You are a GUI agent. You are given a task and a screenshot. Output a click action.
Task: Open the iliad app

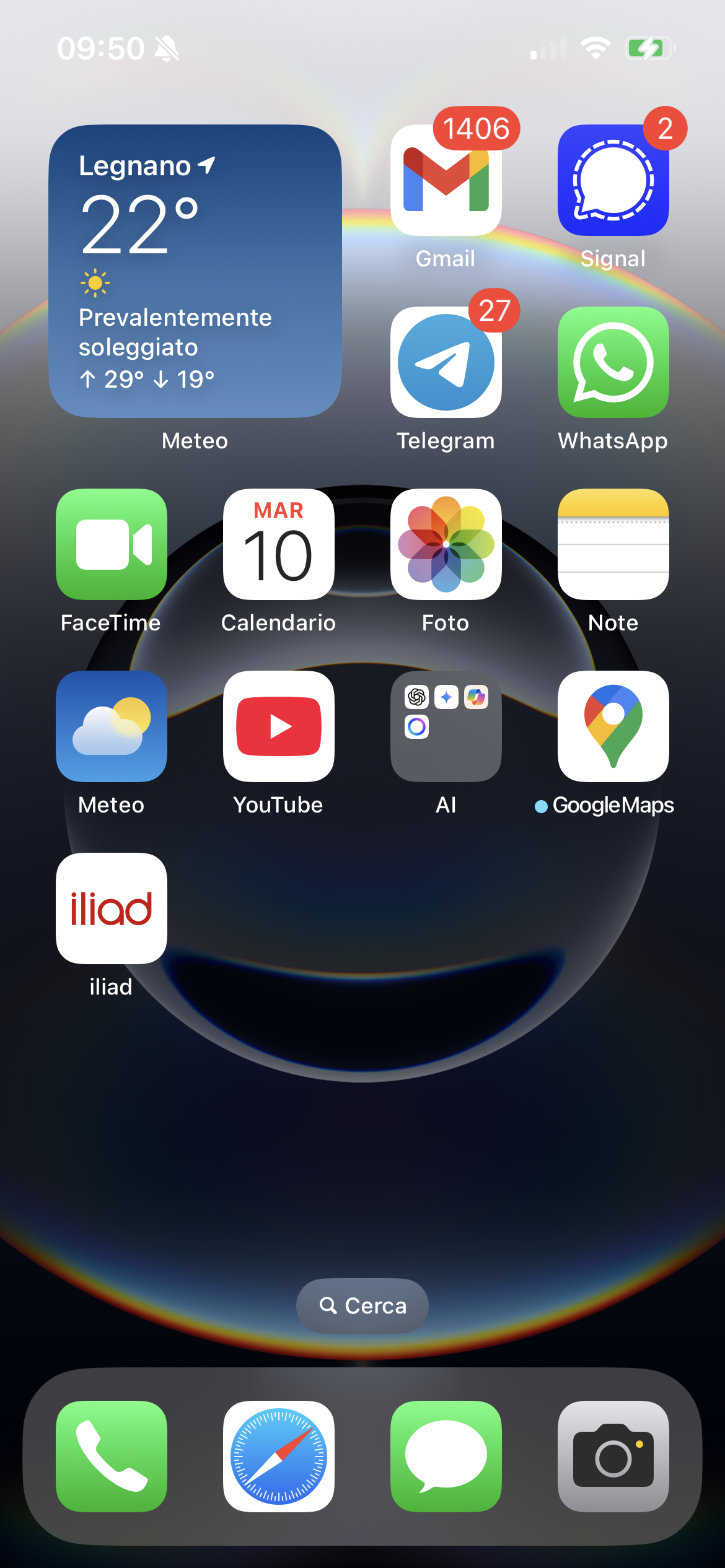point(112,908)
